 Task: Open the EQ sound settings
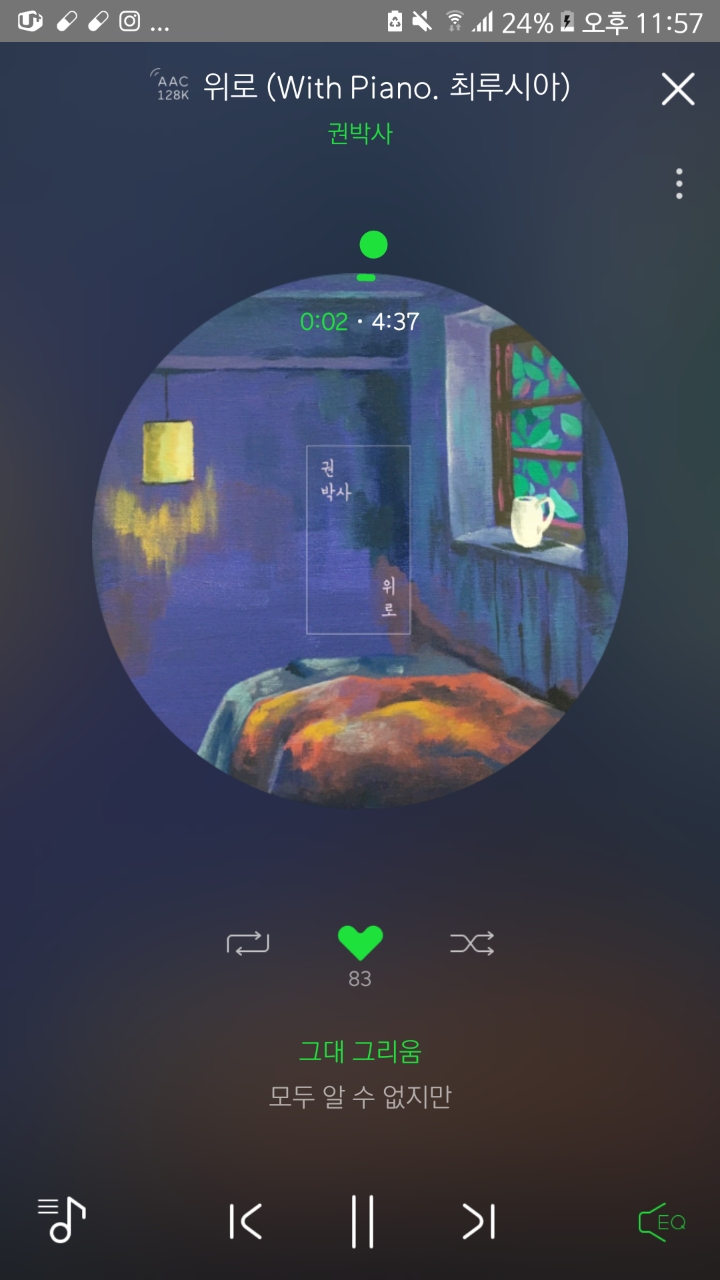click(x=661, y=1222)
